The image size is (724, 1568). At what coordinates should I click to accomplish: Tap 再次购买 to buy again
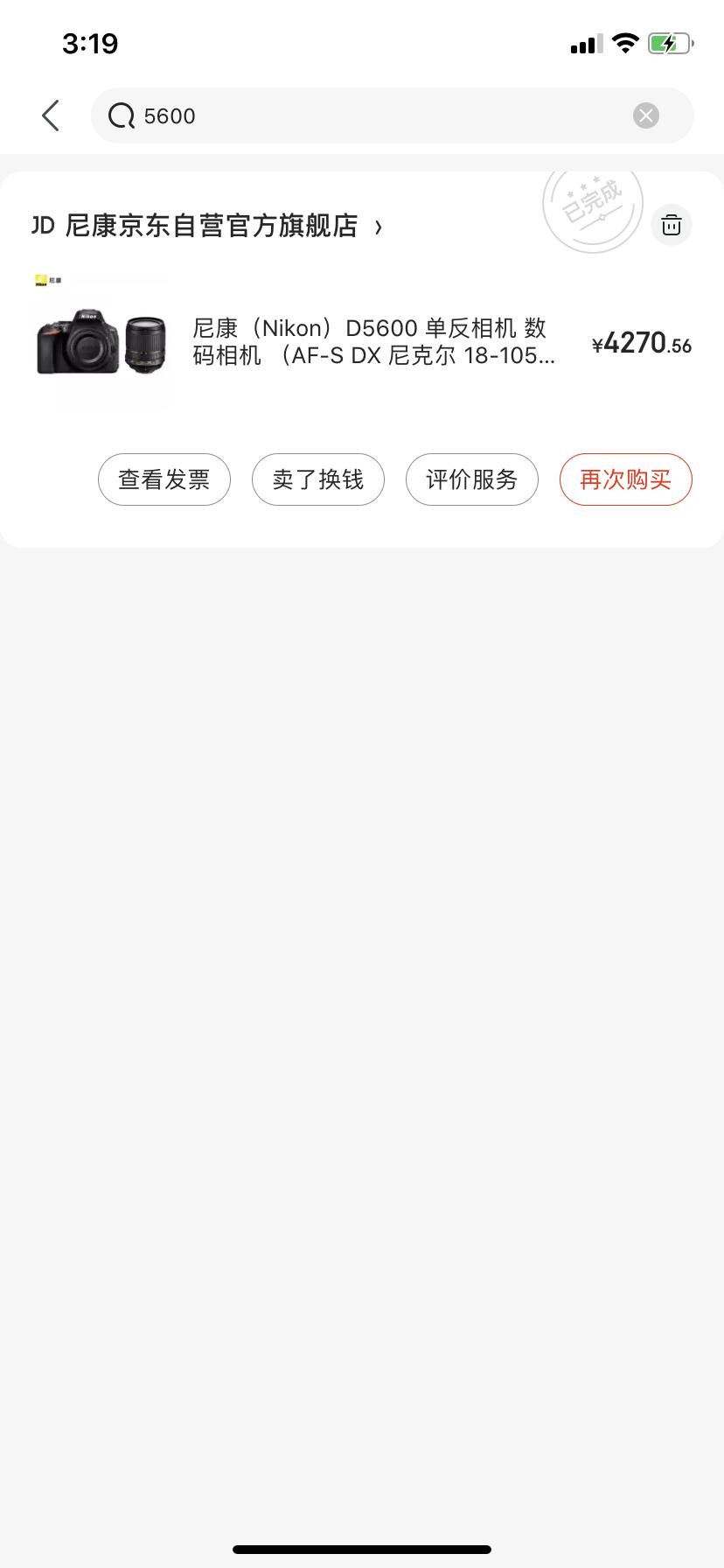pyautogui.click(x=625, y=479)
